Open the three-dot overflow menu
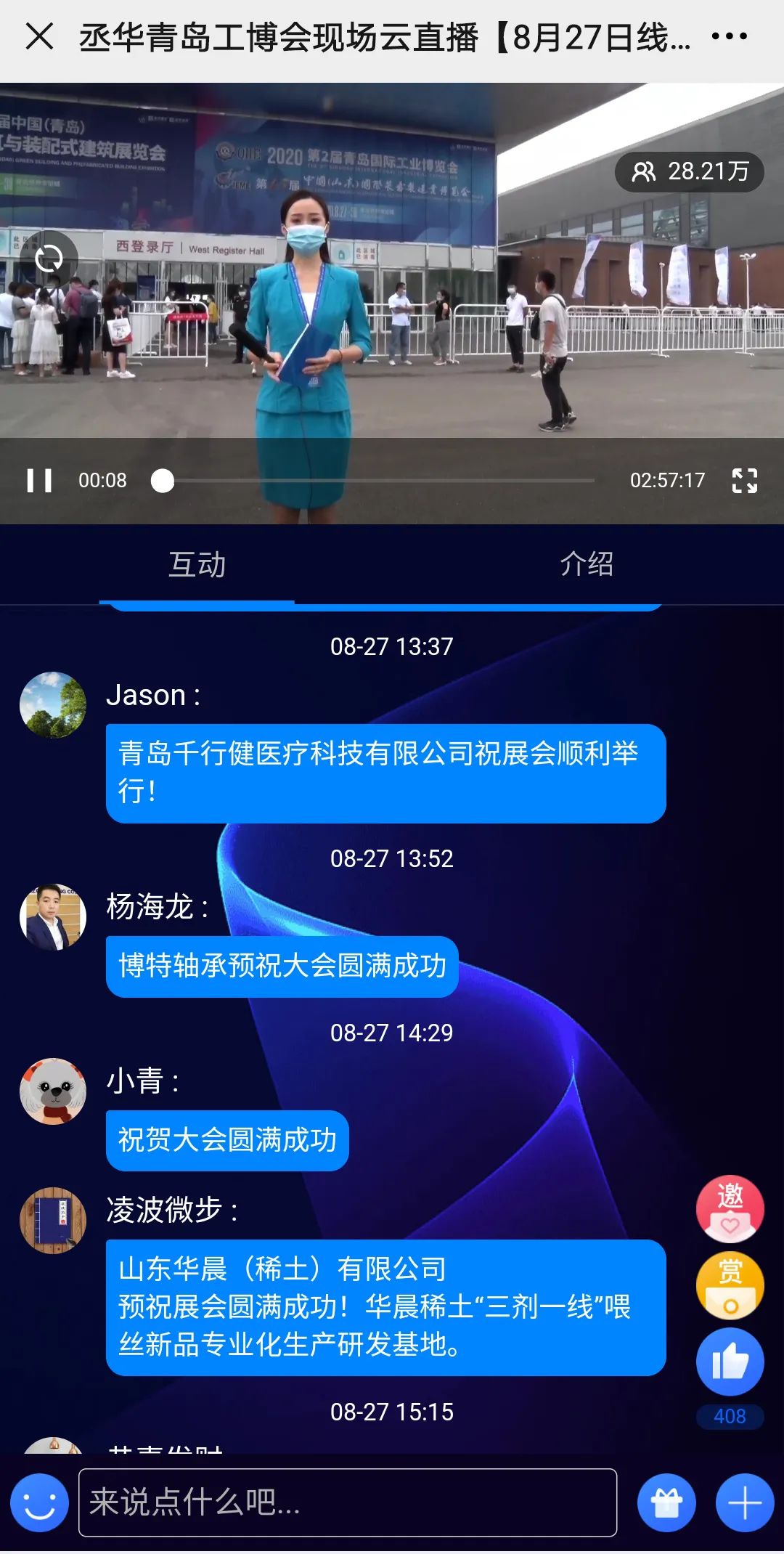This screenshot has height=1554, width=784. coord(729,36)
